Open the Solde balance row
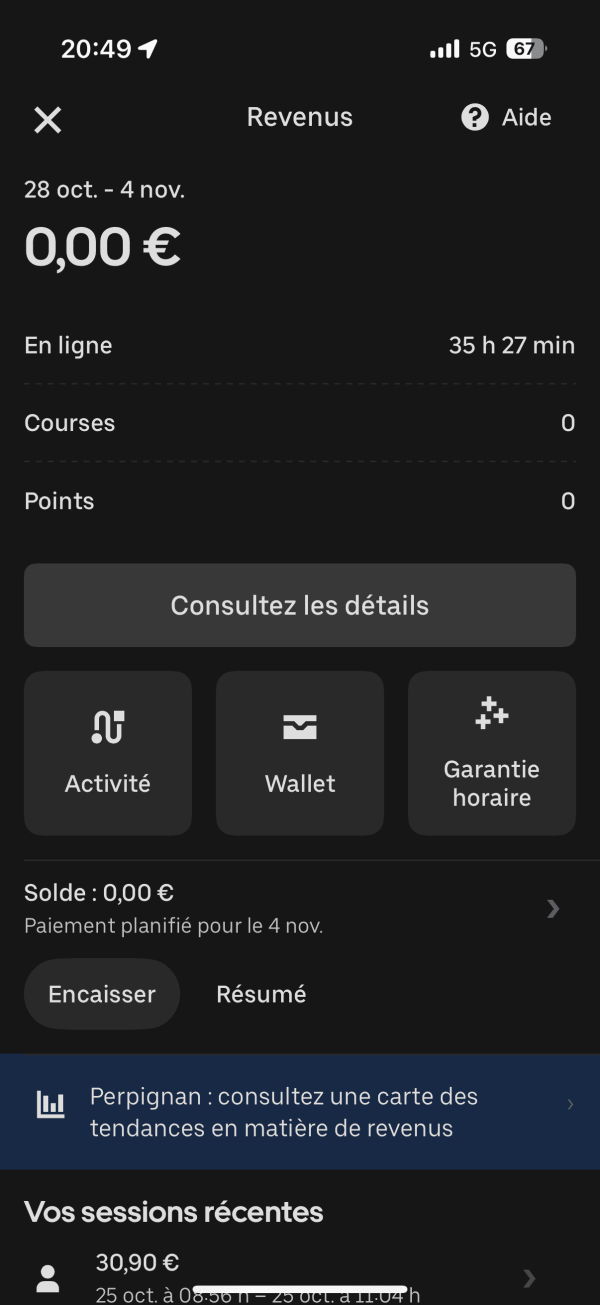Viewport: 600px width, 1305px height. (300, 908)
